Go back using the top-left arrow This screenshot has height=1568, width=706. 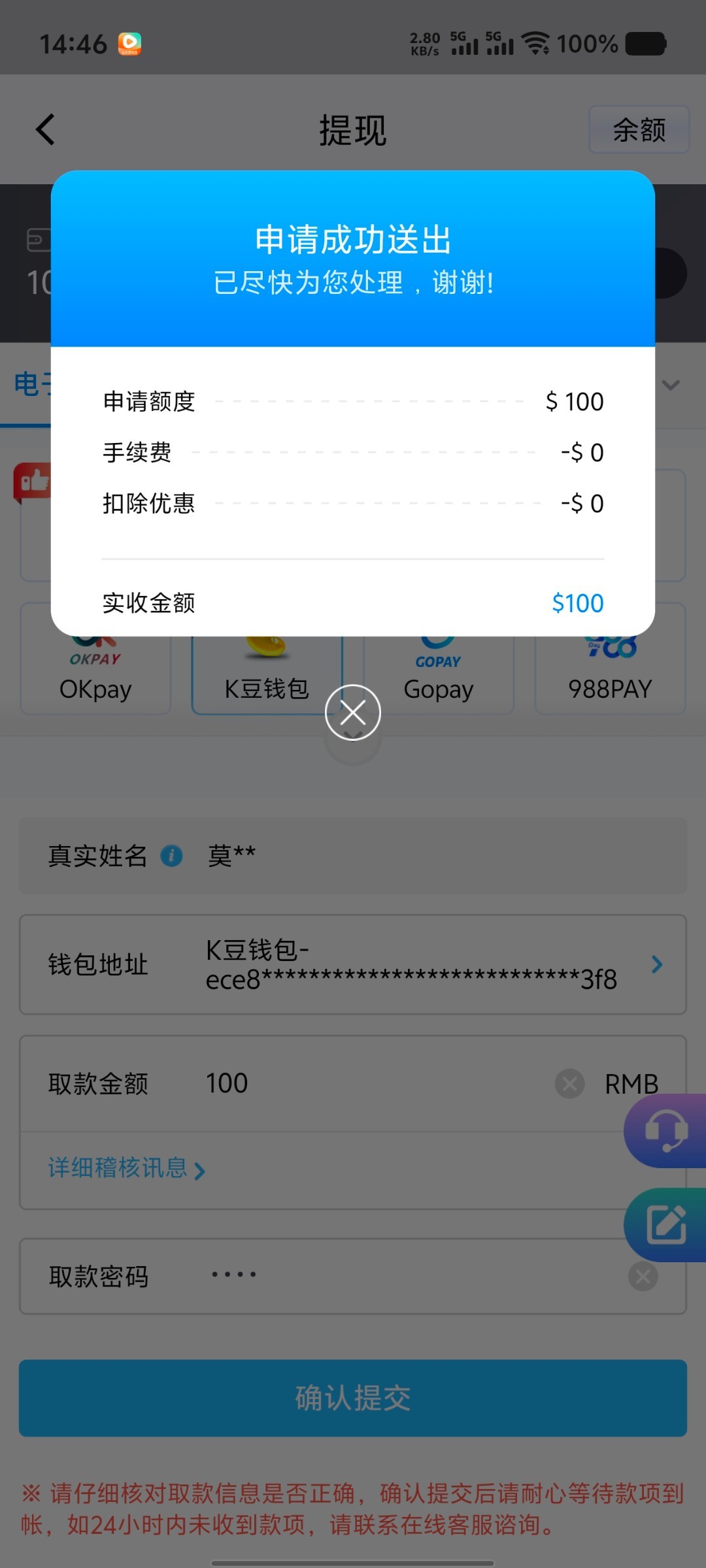(x=45, y=129)
